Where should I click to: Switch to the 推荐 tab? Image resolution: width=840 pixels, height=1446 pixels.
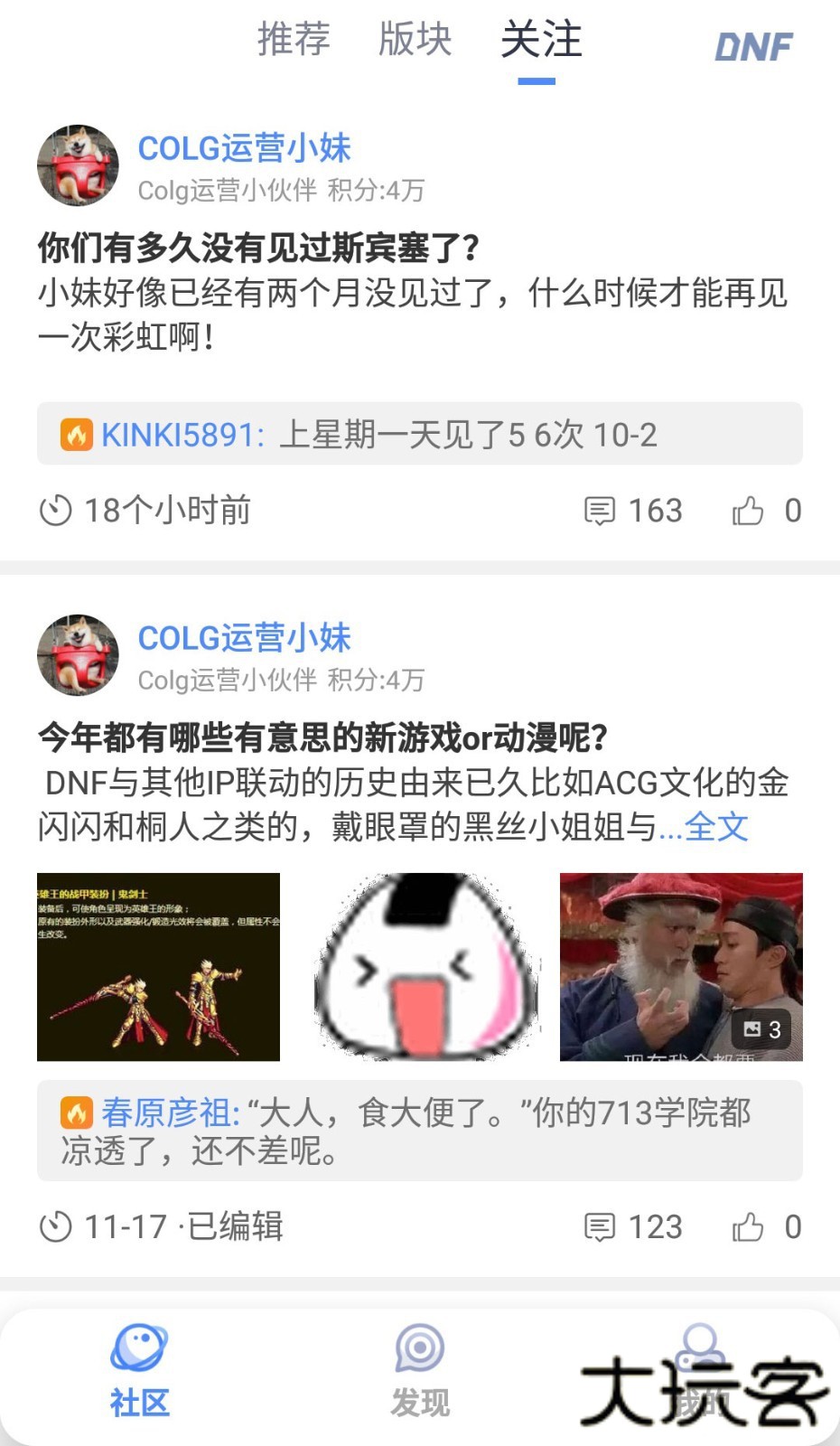(293, 41)
